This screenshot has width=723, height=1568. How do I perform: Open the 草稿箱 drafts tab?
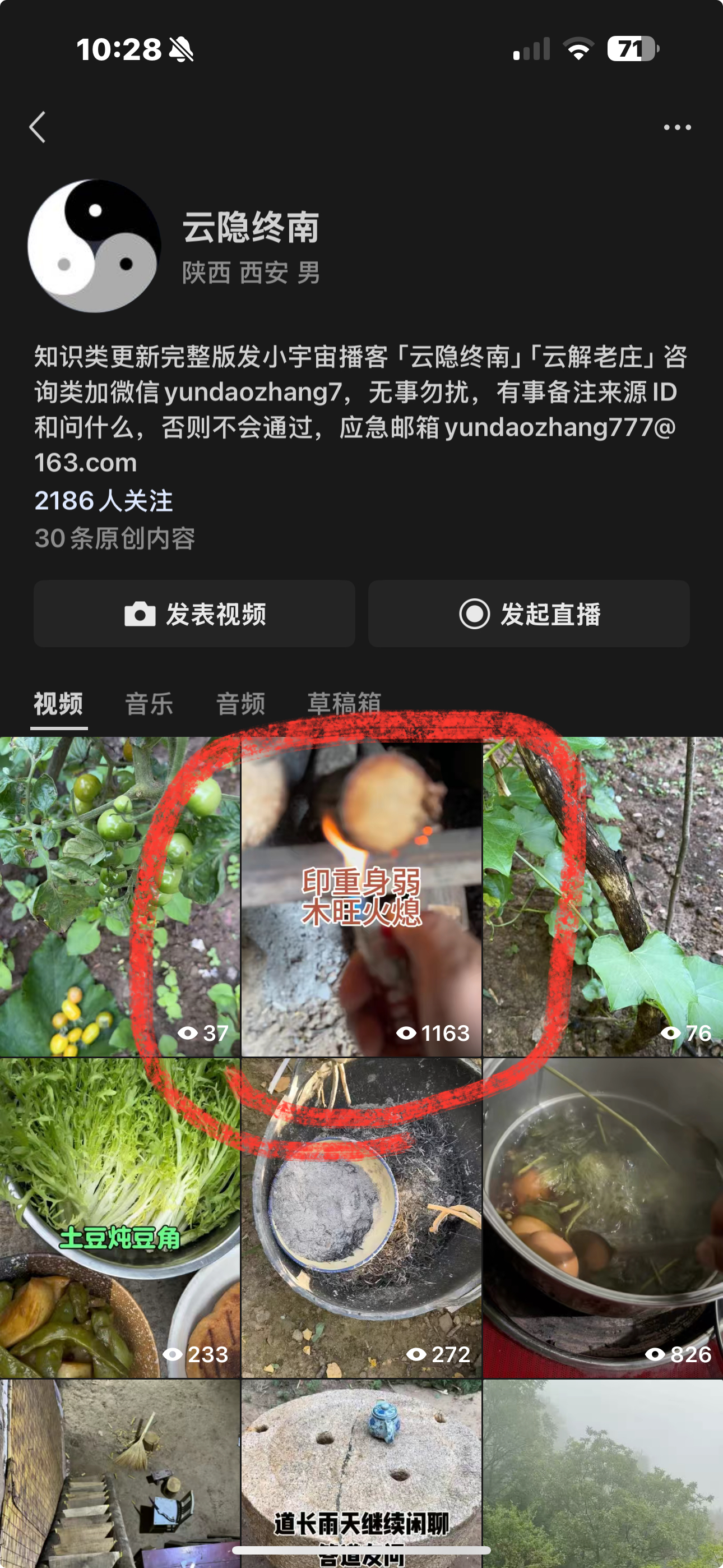(344, 704)
